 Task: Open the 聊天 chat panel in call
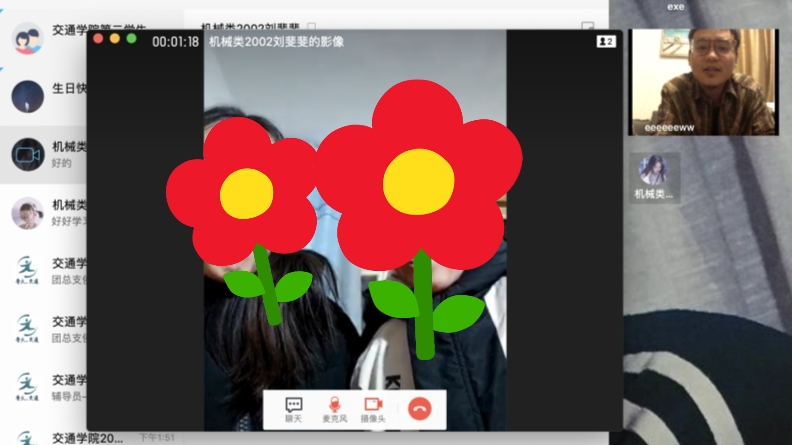coord(294,408)
